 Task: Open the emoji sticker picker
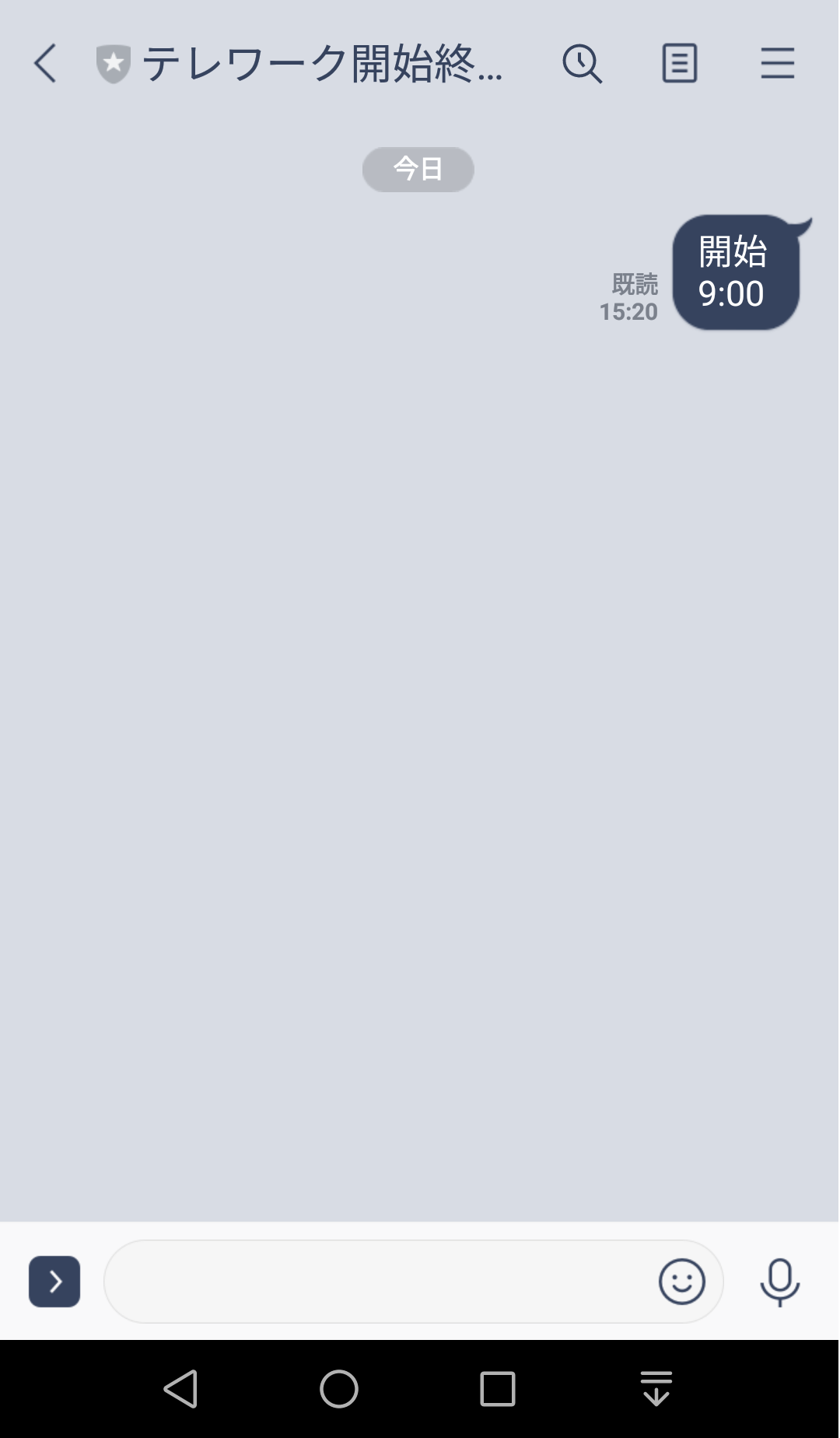click(x=682, y=1282)
